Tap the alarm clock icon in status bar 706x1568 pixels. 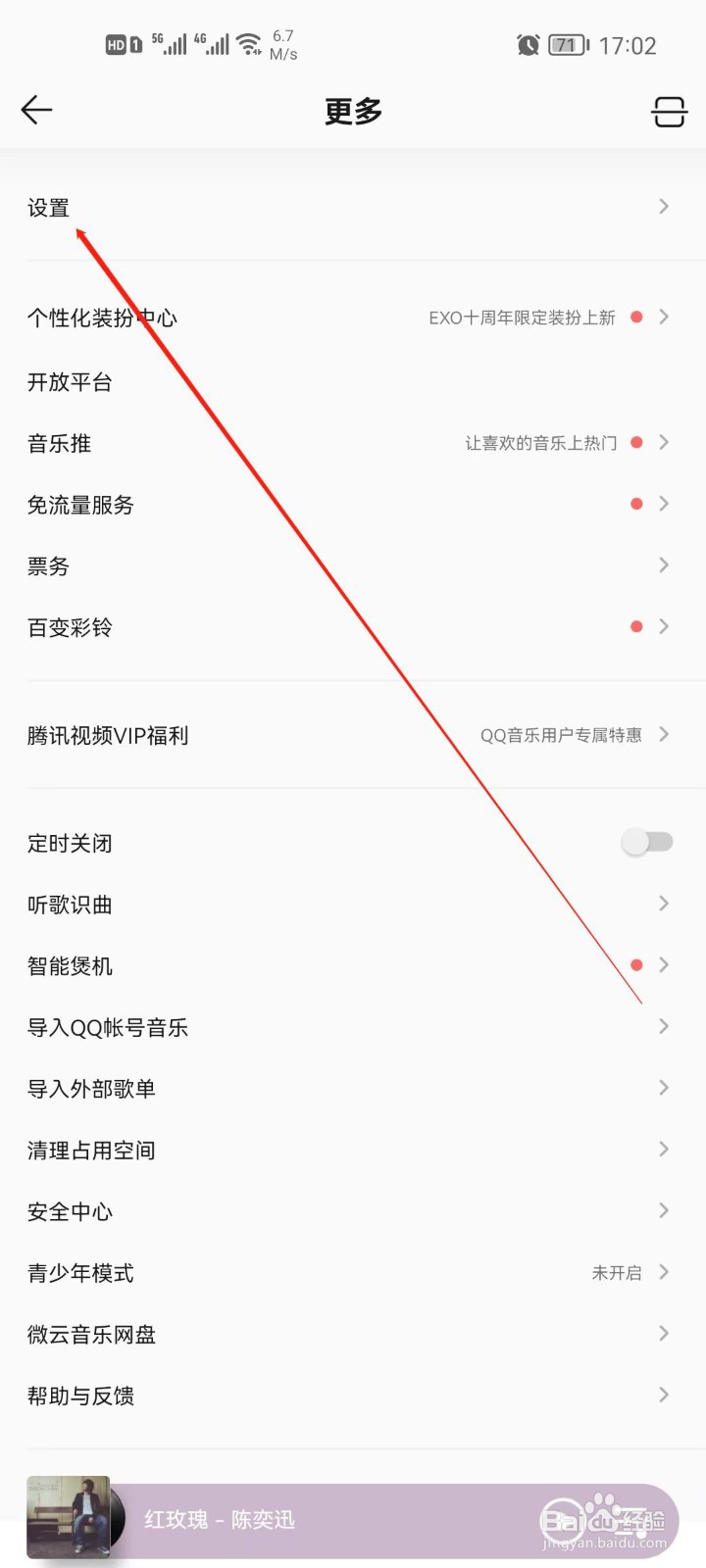(528, 45)
